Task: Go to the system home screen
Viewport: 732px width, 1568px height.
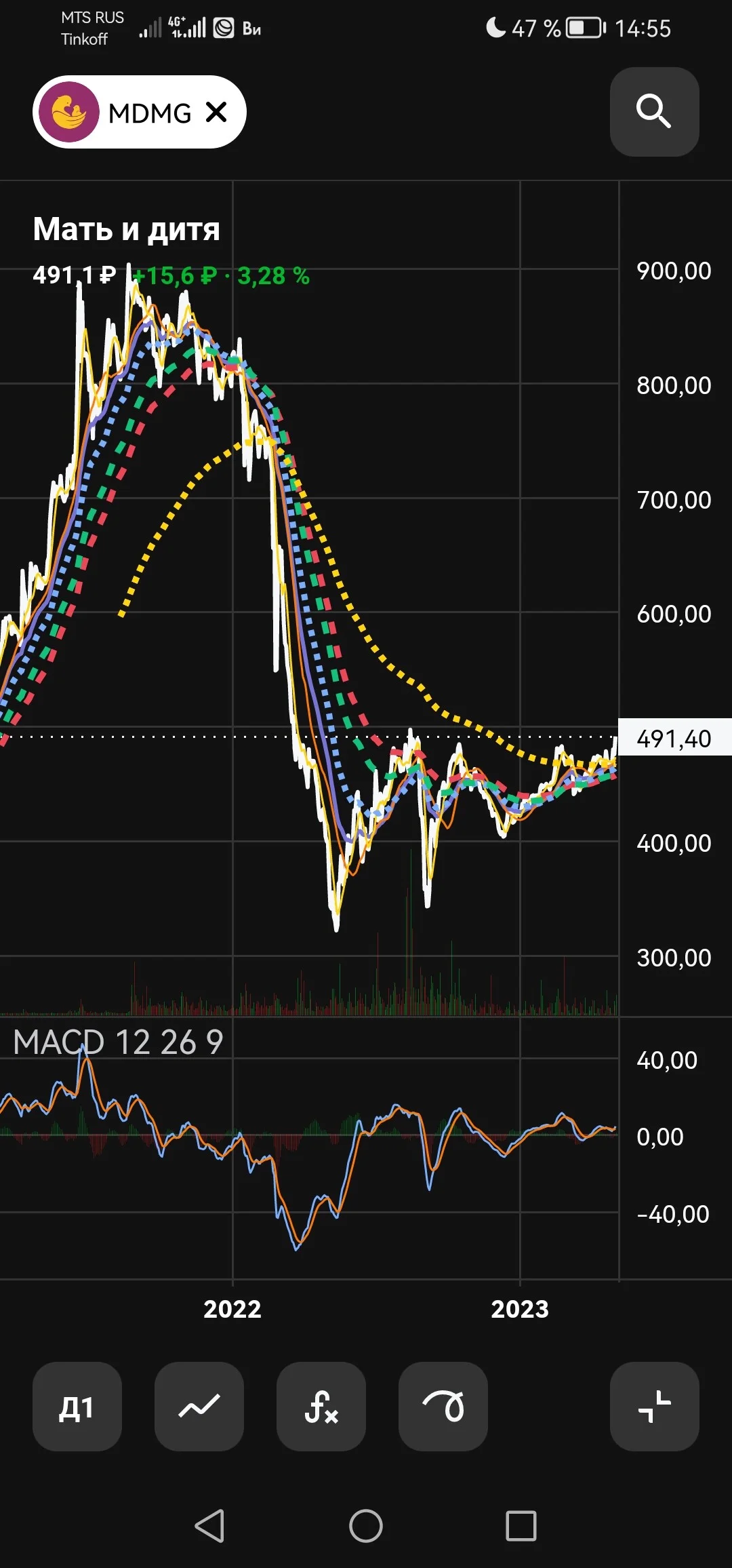Action: point(366,1526)
